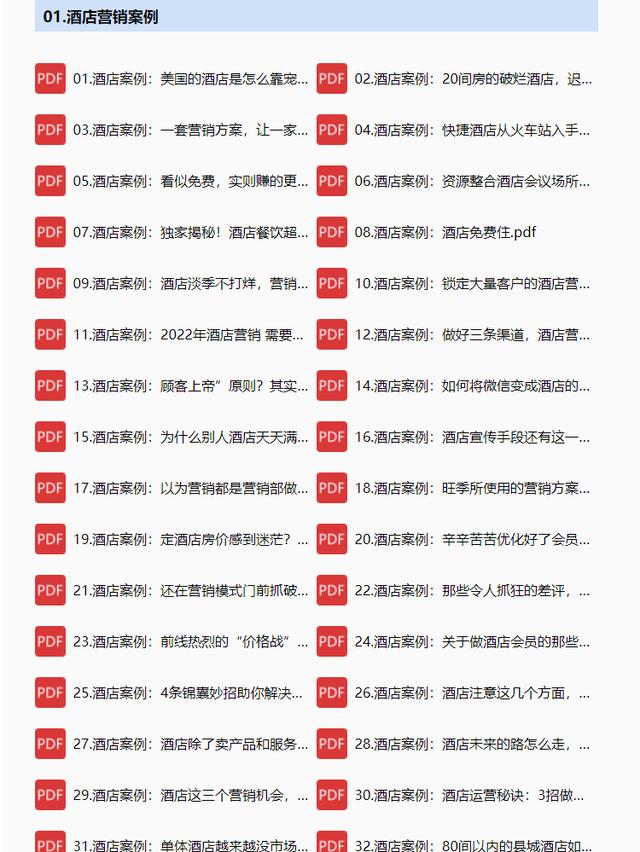Open PDF 01 about 美国的酒店
640x852 pixels.
(190, 78)
